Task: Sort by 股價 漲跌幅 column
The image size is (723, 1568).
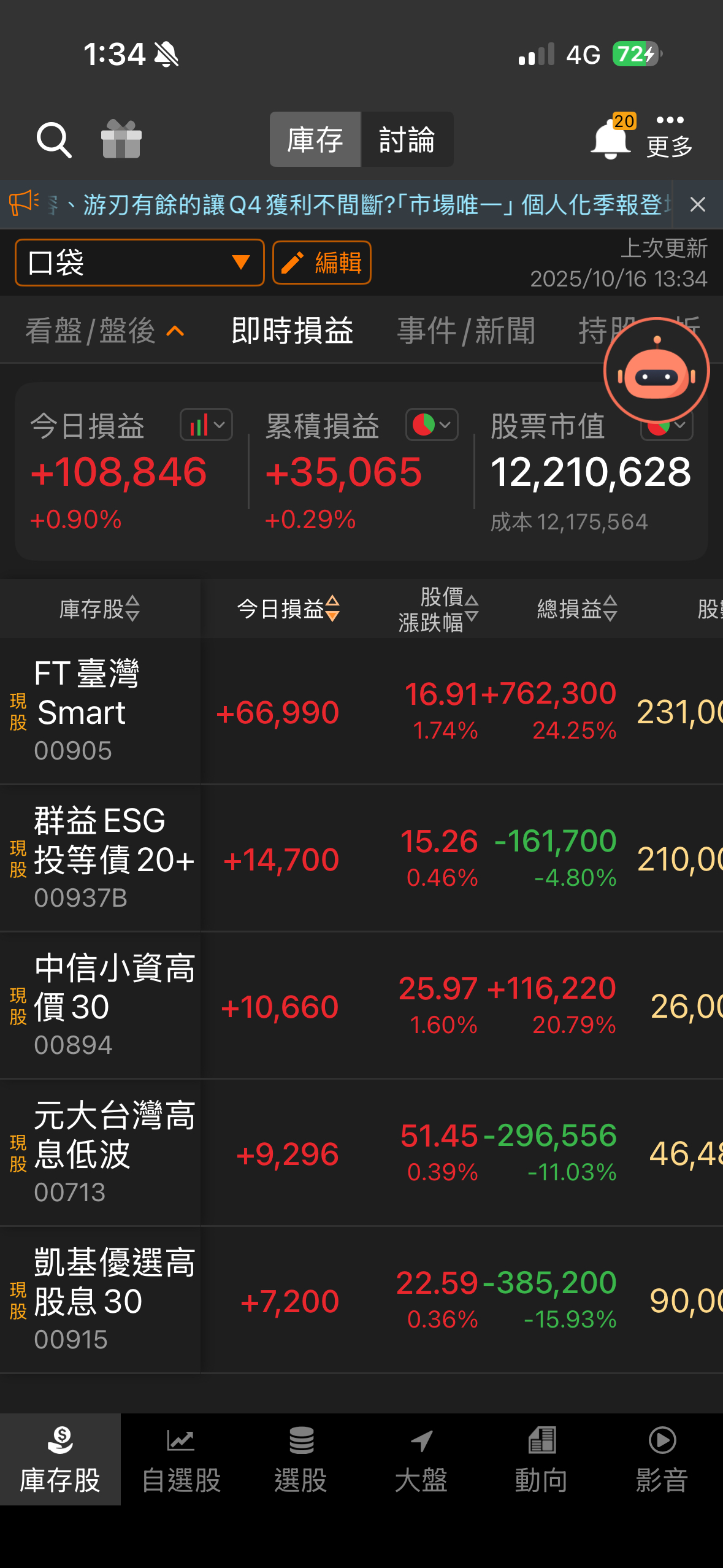Action: click(438, 609)
